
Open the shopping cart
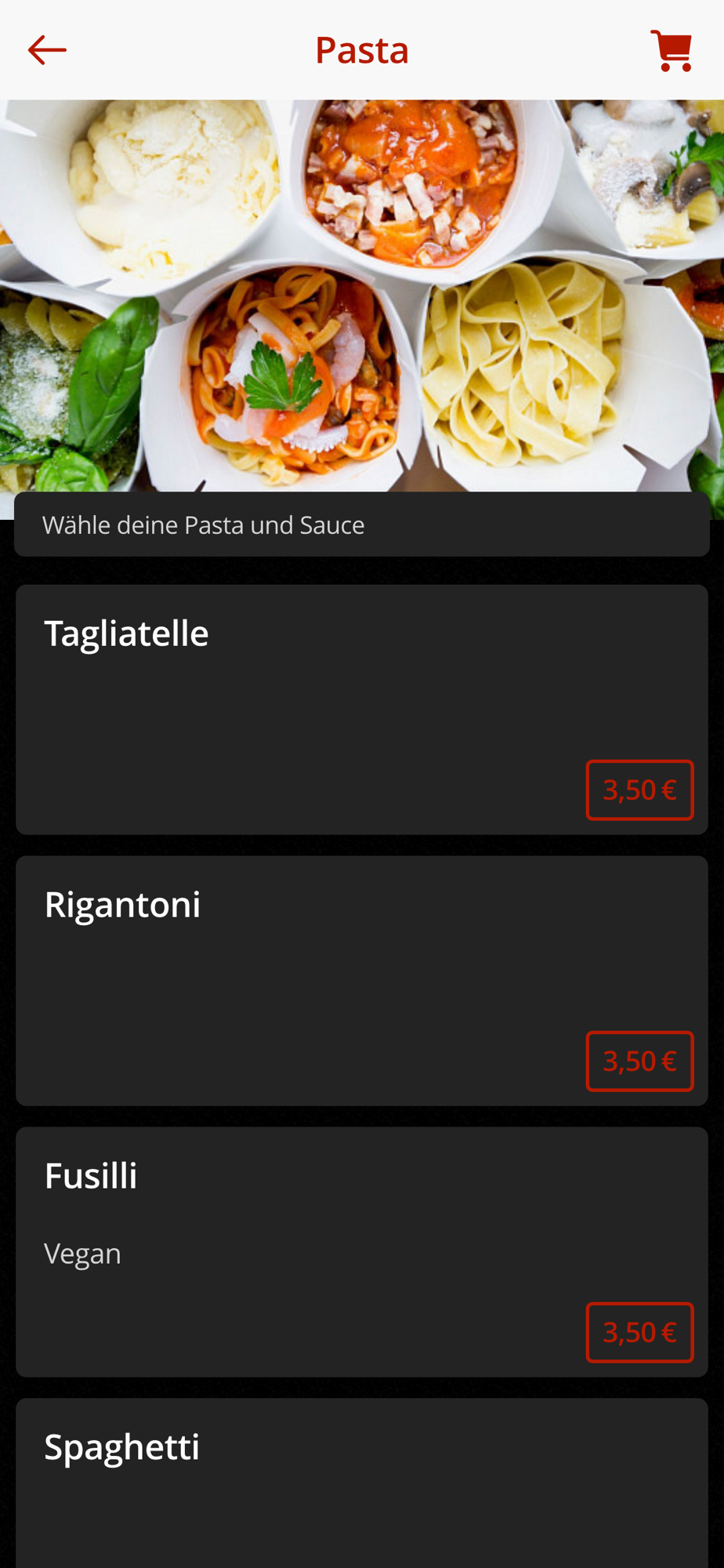(672, 51)
